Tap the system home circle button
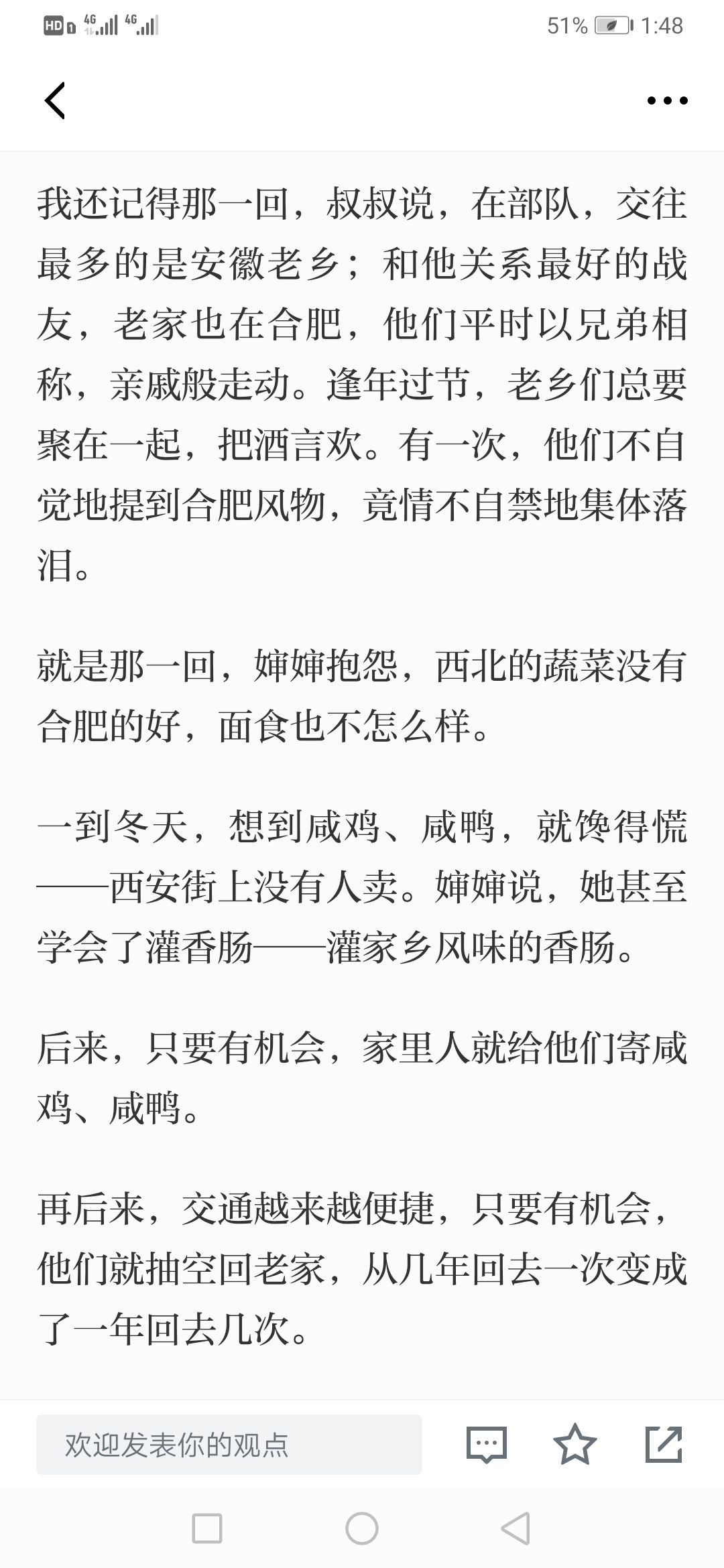The width and height of the screenshot is (724, 1568). click(362, 1528)
